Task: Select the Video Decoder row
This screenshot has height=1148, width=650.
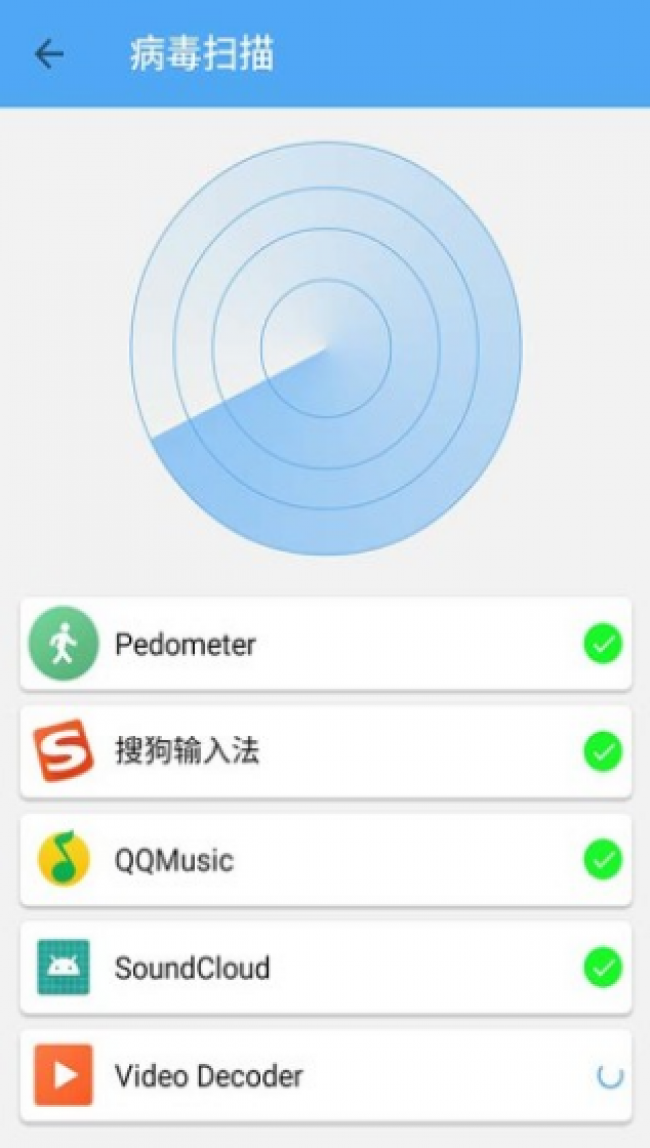Action: click(326, 1076)
